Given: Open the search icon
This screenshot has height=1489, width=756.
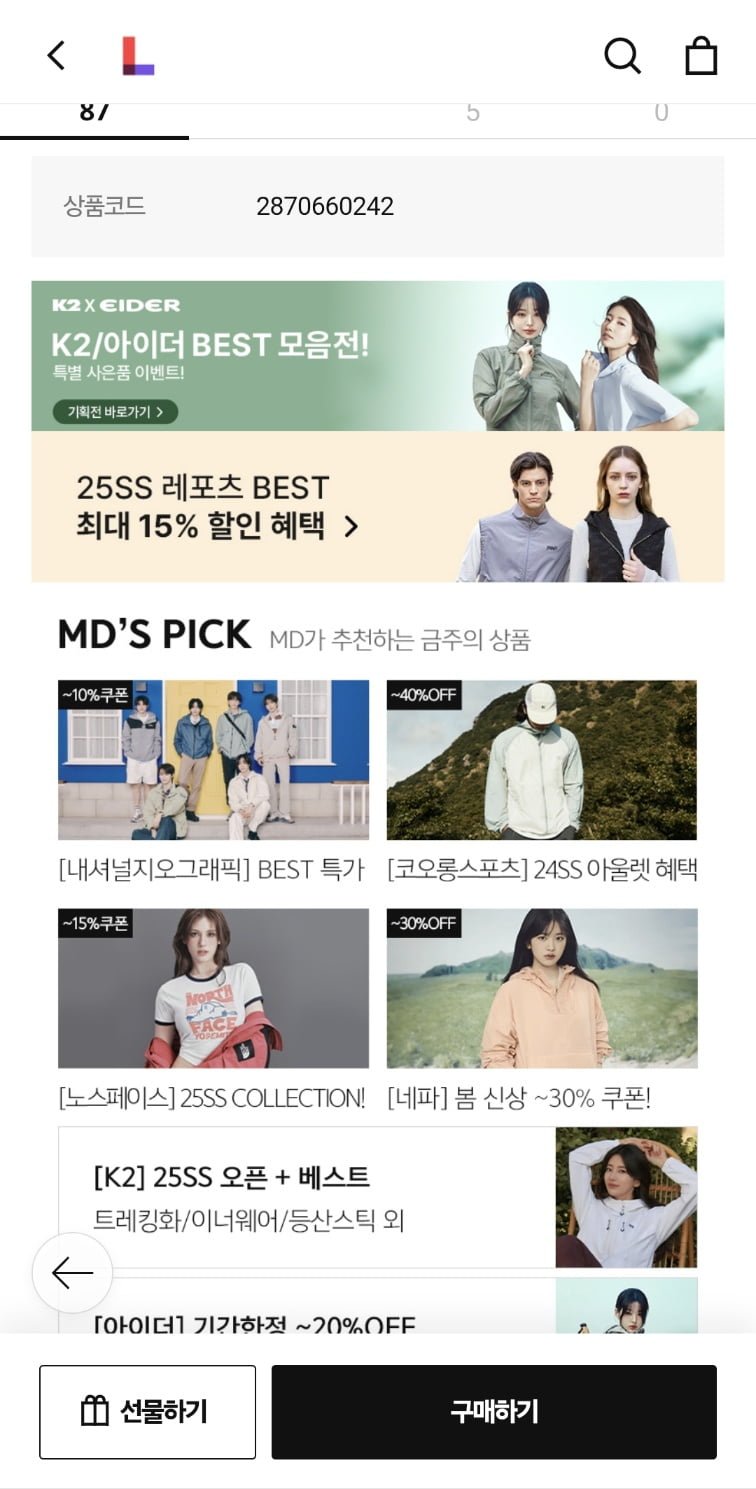Looking at the screenshot, I should coord(622,56).
